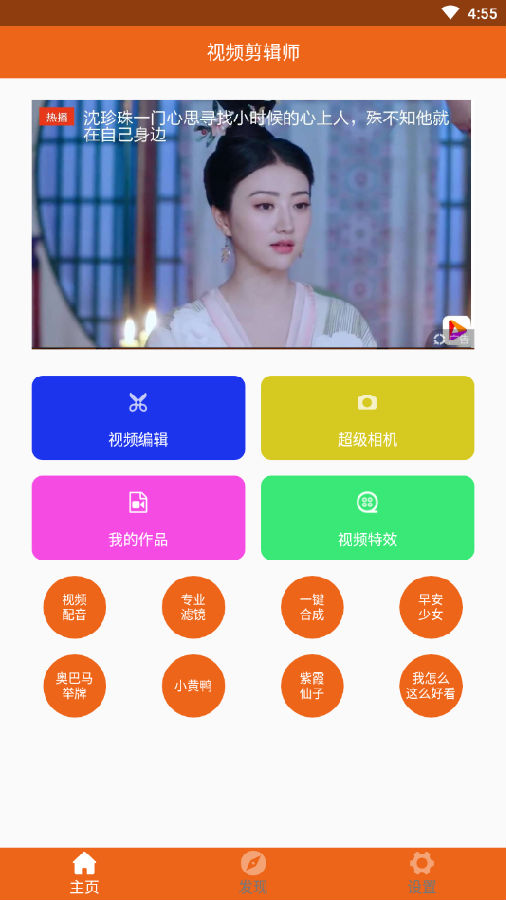Switch to the 发现 discover tab

(x=253, y=874)
